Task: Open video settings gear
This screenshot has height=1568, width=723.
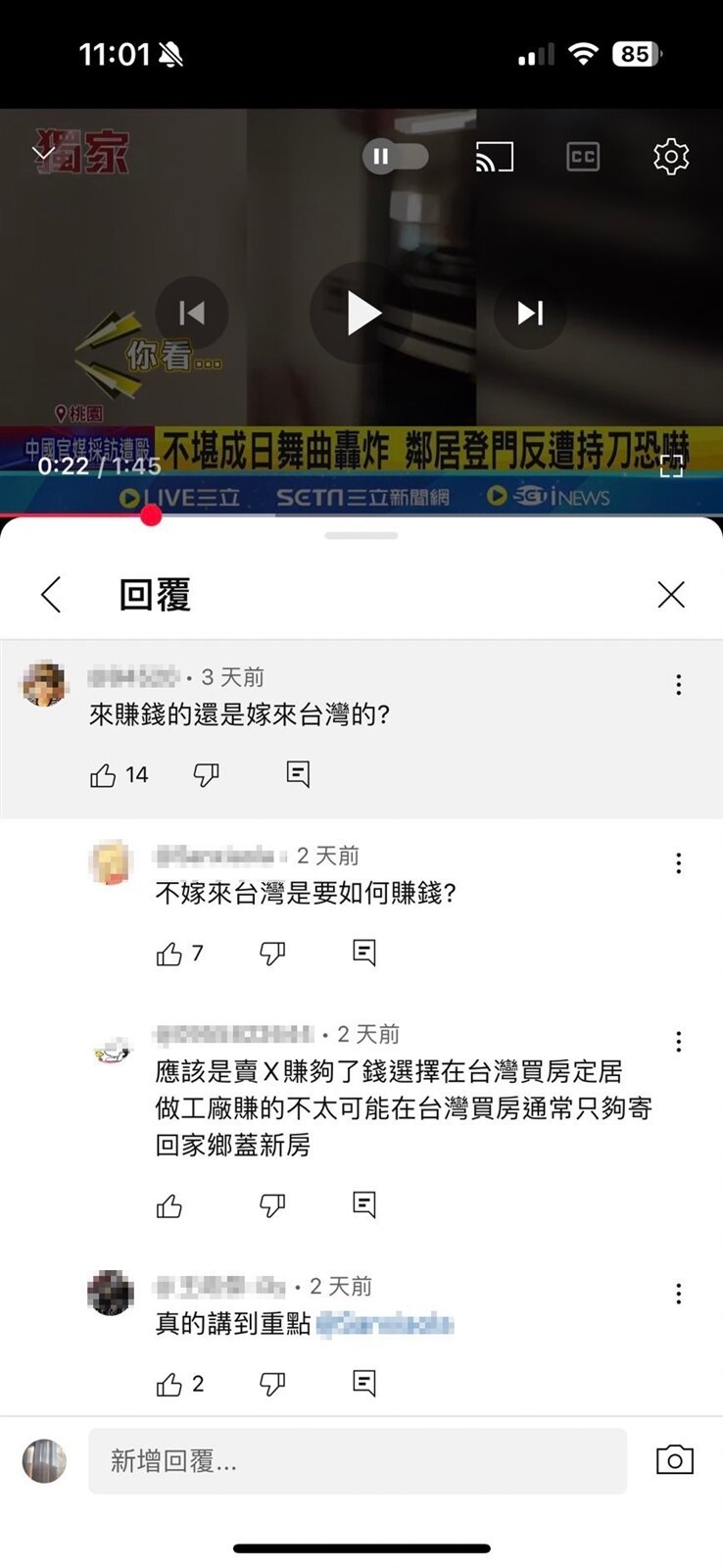Action: pyautogui.click(x=671, y=156)
